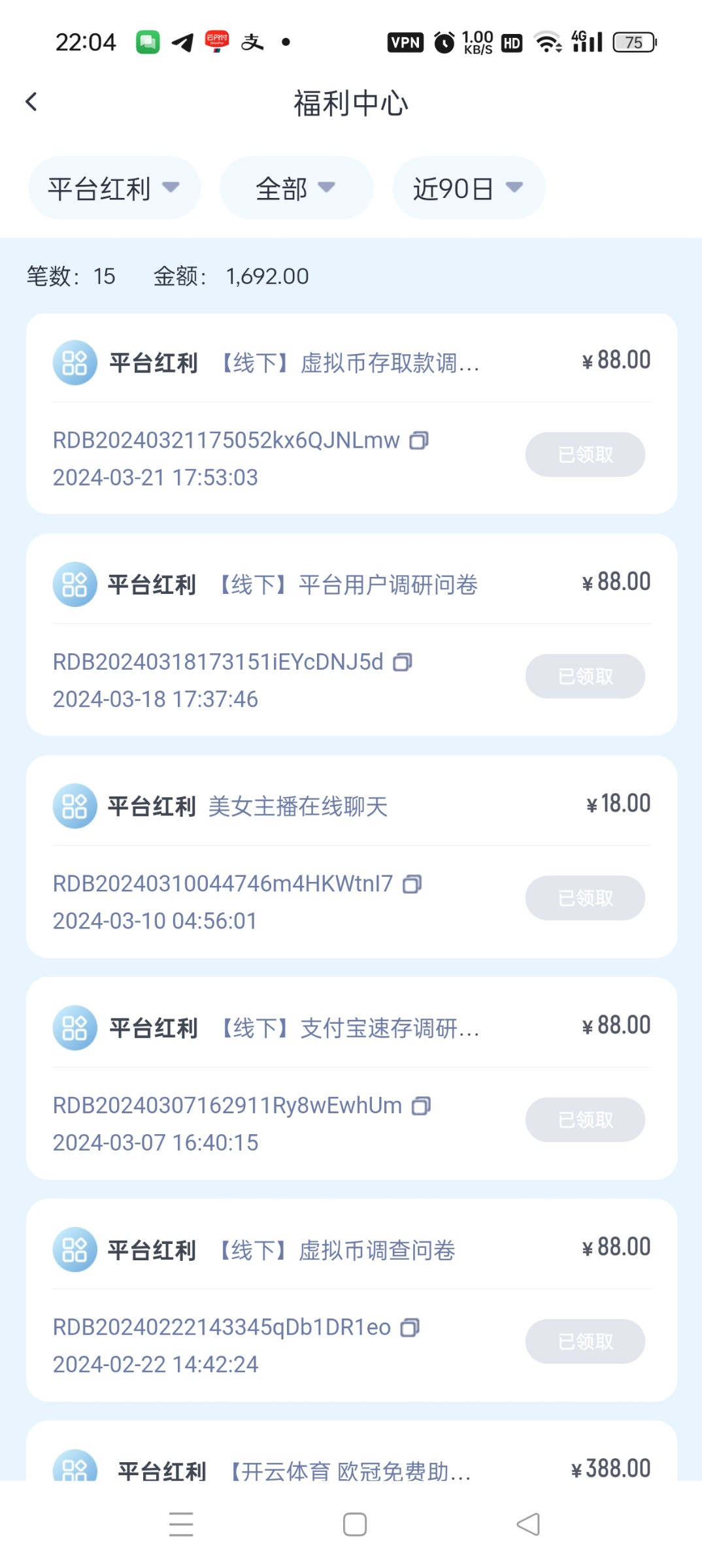Tap 已领取 on 虚拟币调查问卷 bonus
This screenshot has width=702, height=1568.
coord(585,1341)
